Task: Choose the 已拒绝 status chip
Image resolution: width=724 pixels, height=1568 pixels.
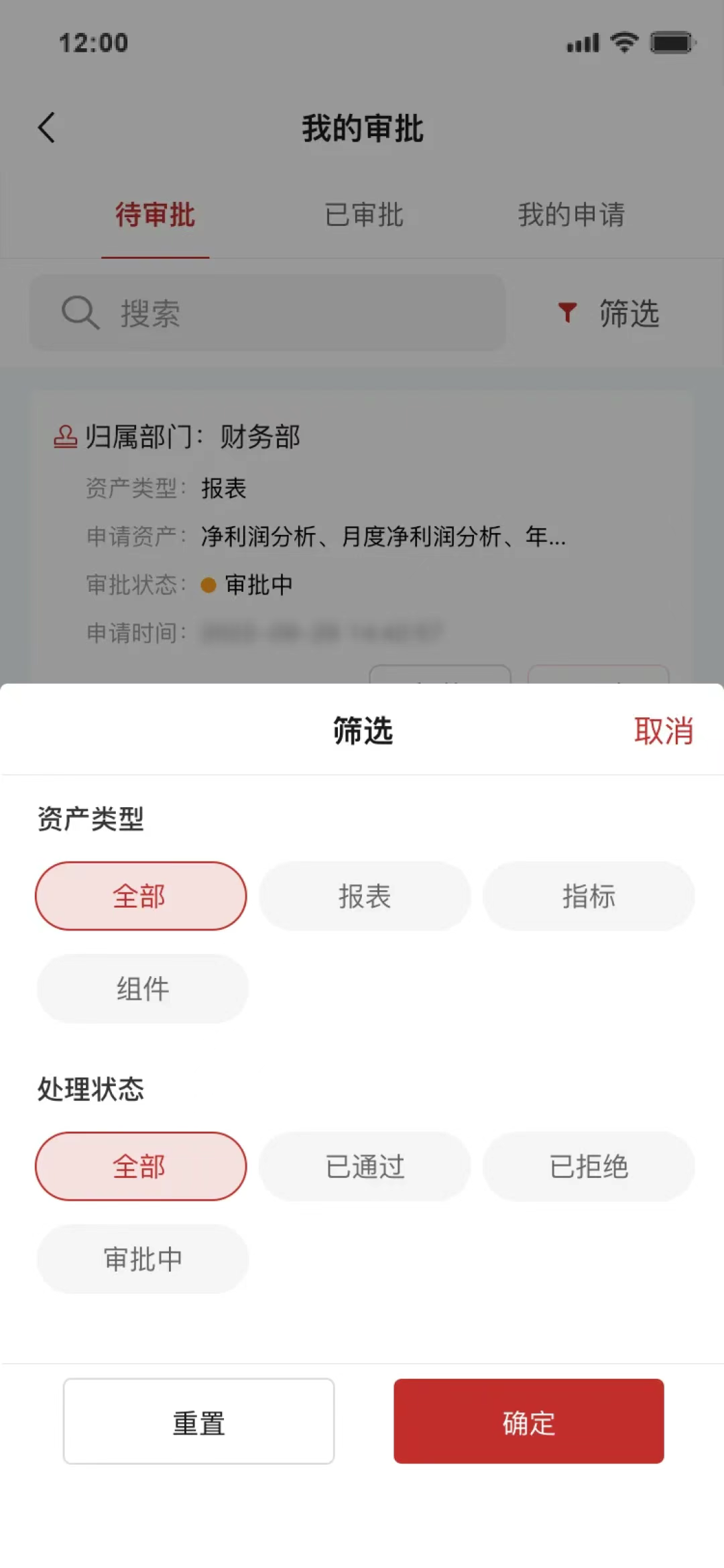Action: [x=589, y=1166]
